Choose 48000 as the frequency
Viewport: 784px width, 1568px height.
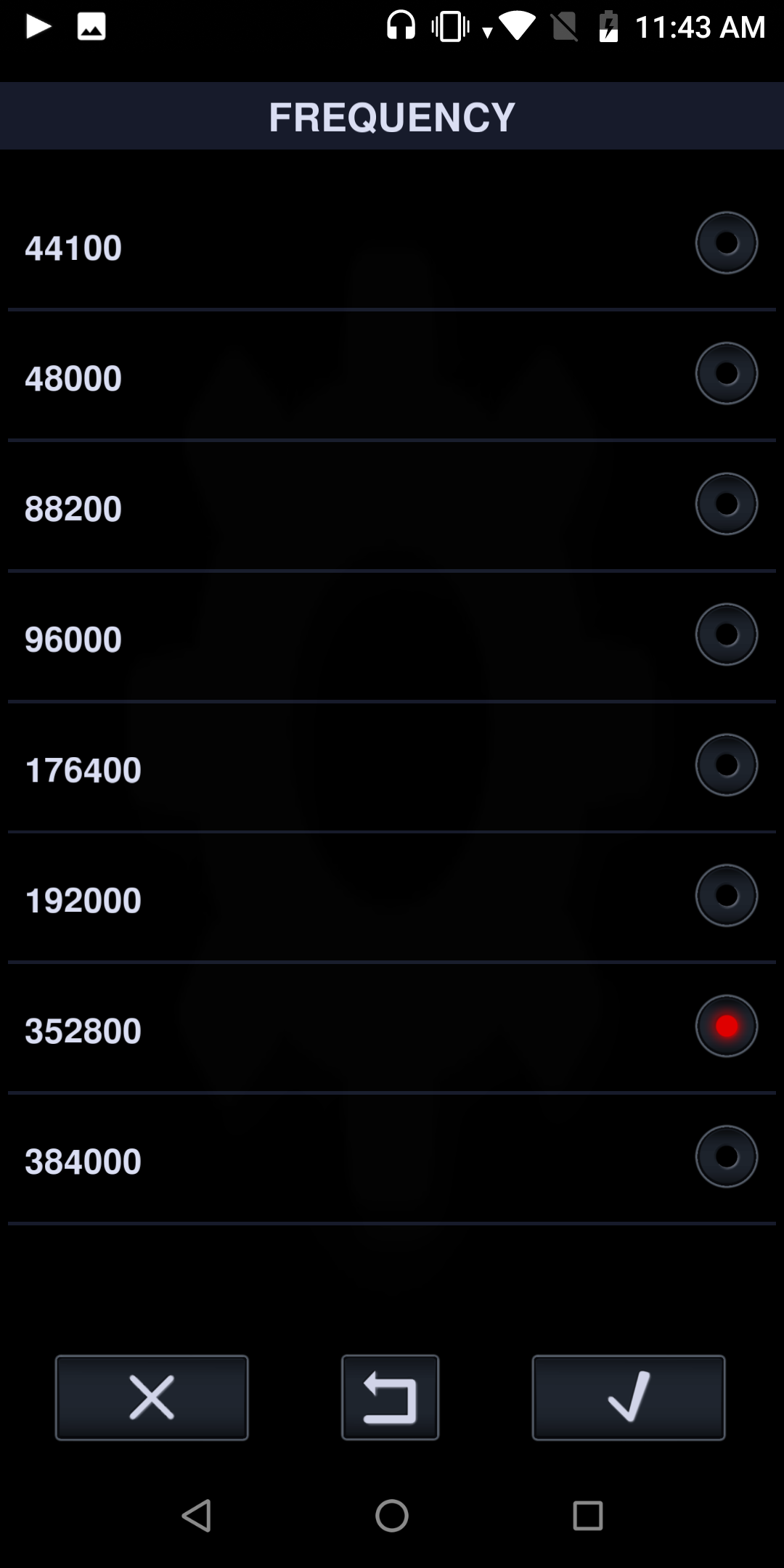pos(392,375)
